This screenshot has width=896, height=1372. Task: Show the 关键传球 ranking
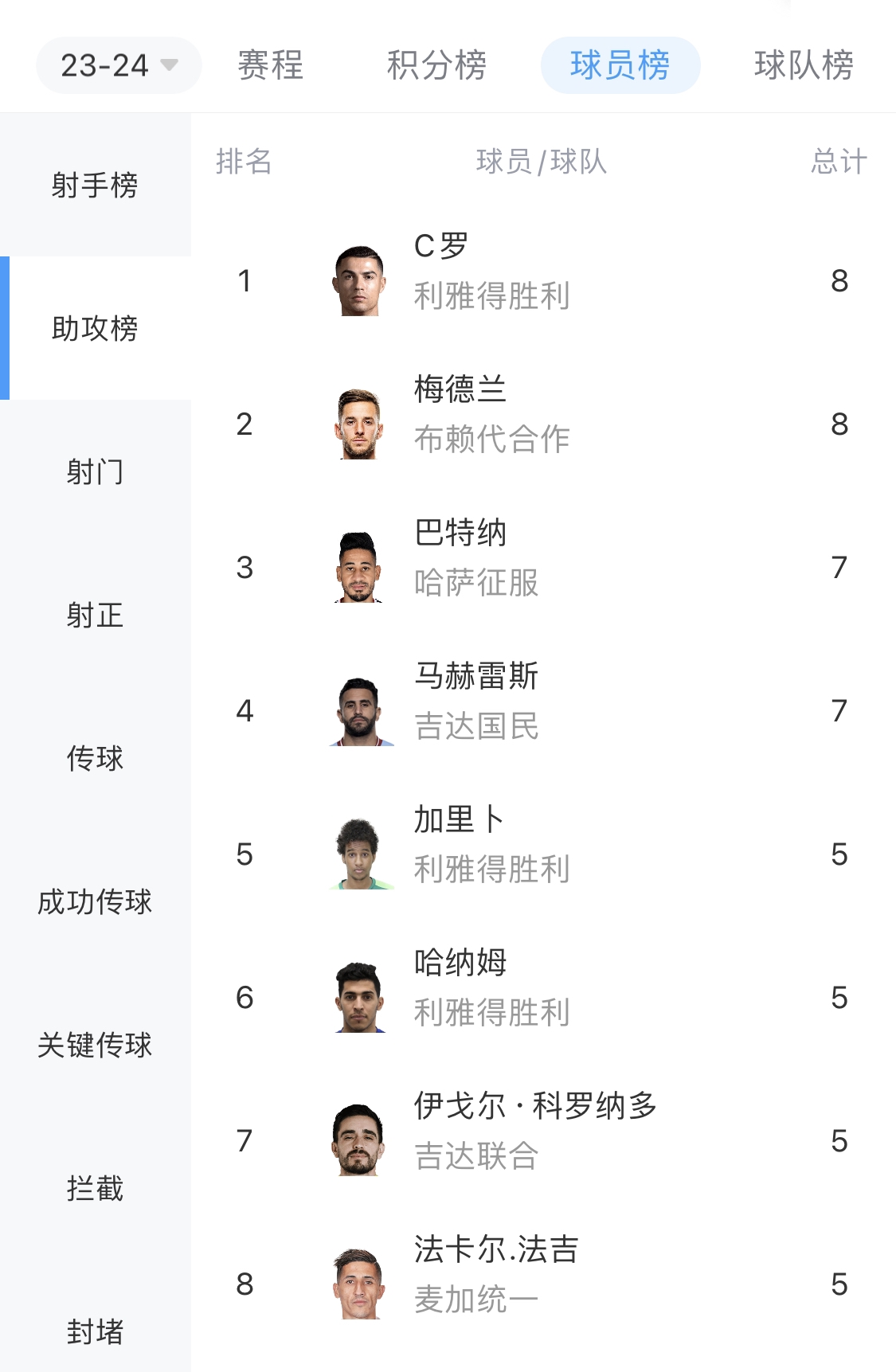click(x=95, y=1045)
